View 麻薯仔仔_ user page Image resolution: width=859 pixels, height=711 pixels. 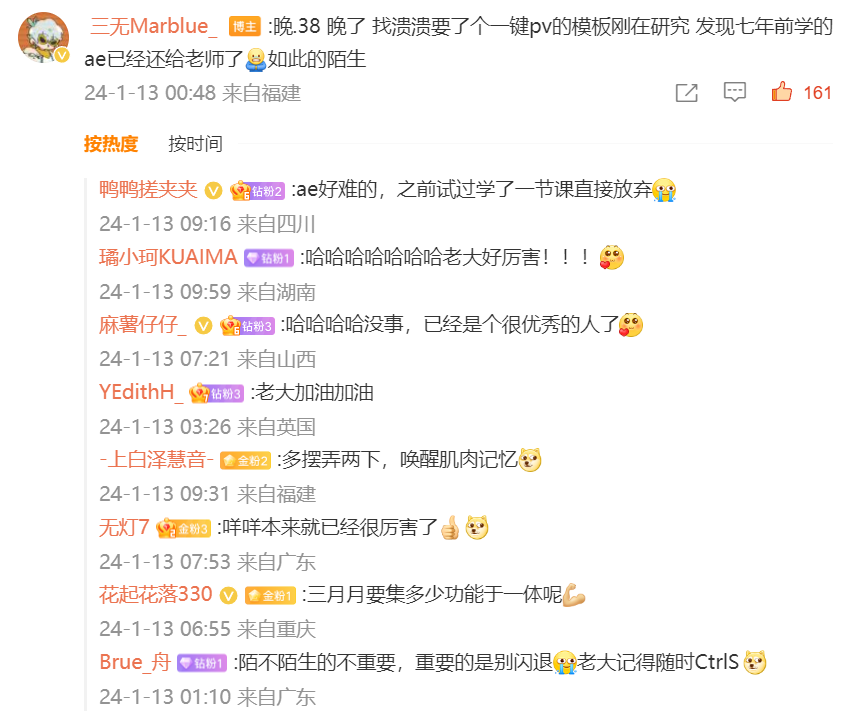[x=143, y=325]
